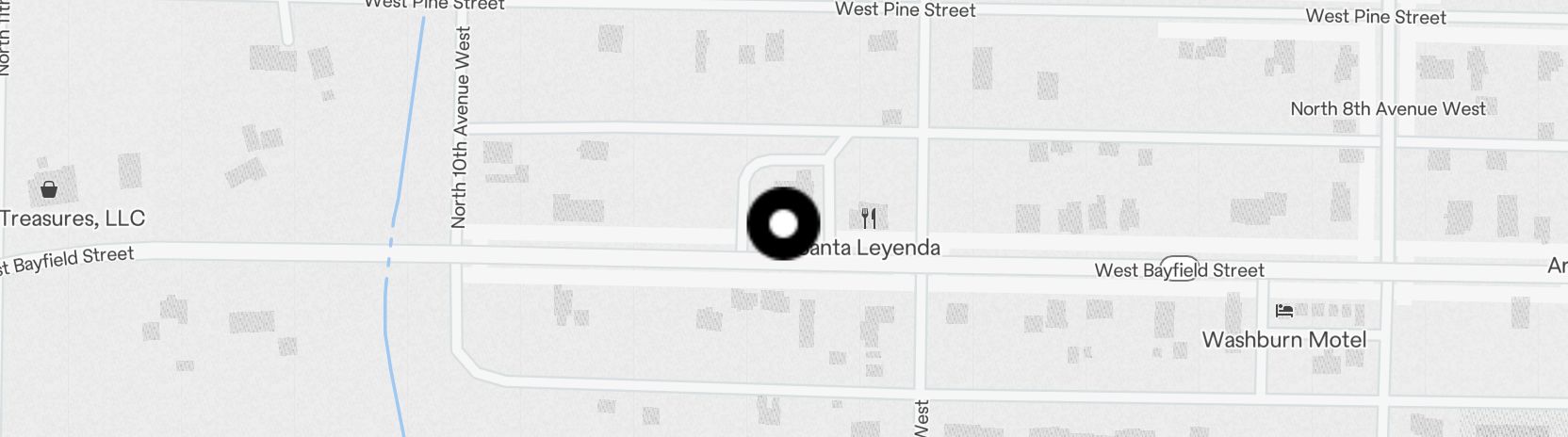The width and height of the screenshot is (1568, 437).
Task: Select the Washburn Motel marker
Action: (1283, 310)
